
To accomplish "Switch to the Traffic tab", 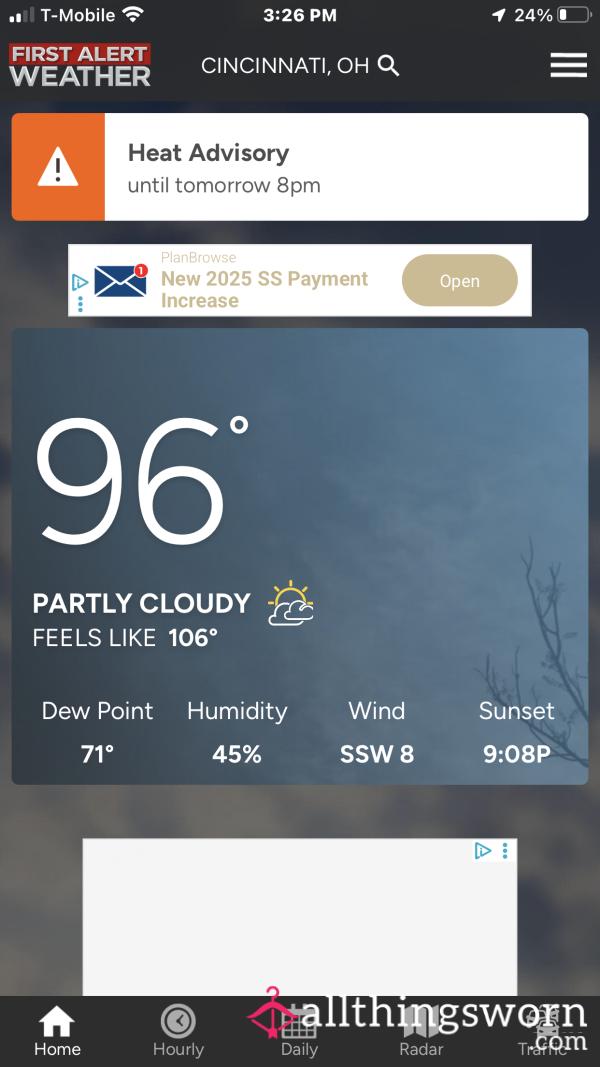I will tap(542, 1032).
